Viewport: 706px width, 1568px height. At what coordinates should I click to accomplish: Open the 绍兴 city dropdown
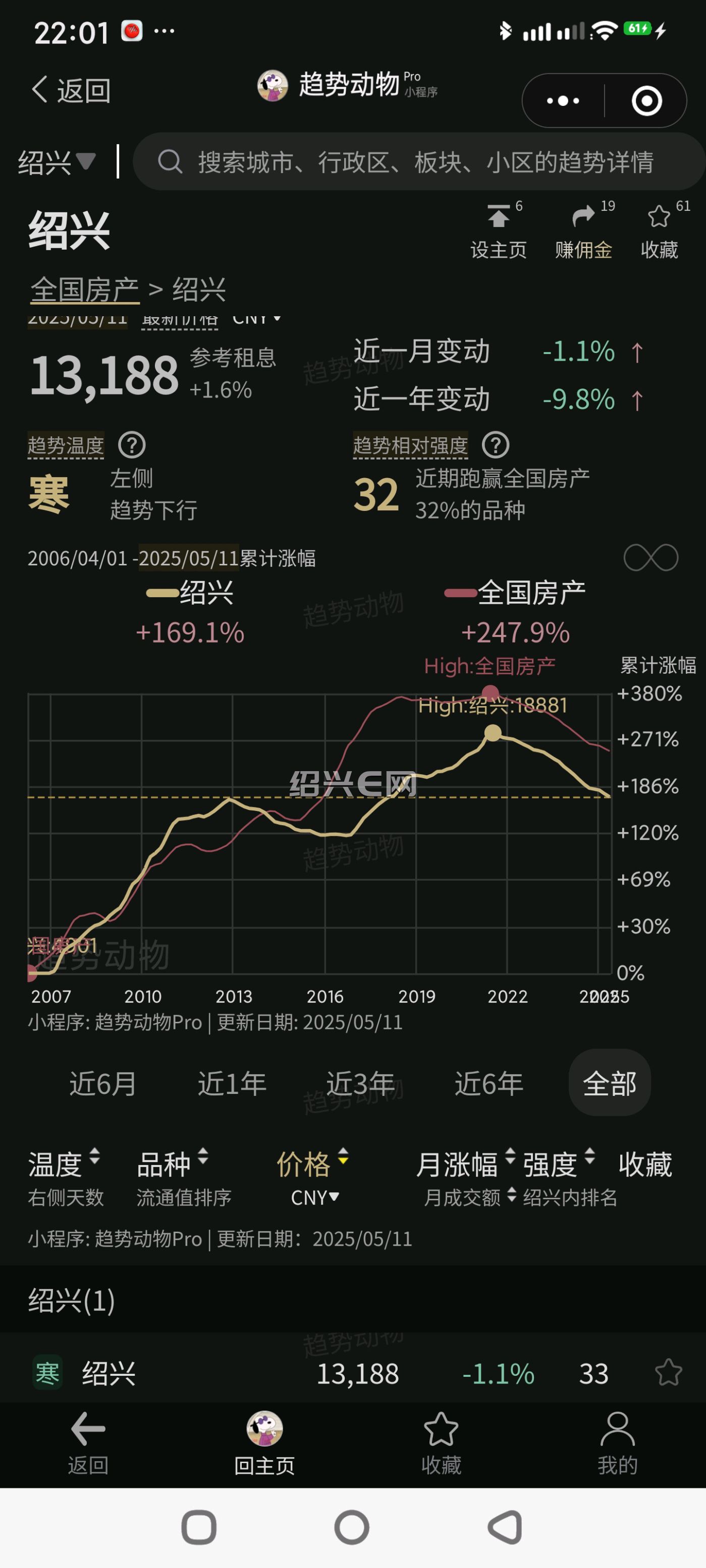[x=57, y=162]
